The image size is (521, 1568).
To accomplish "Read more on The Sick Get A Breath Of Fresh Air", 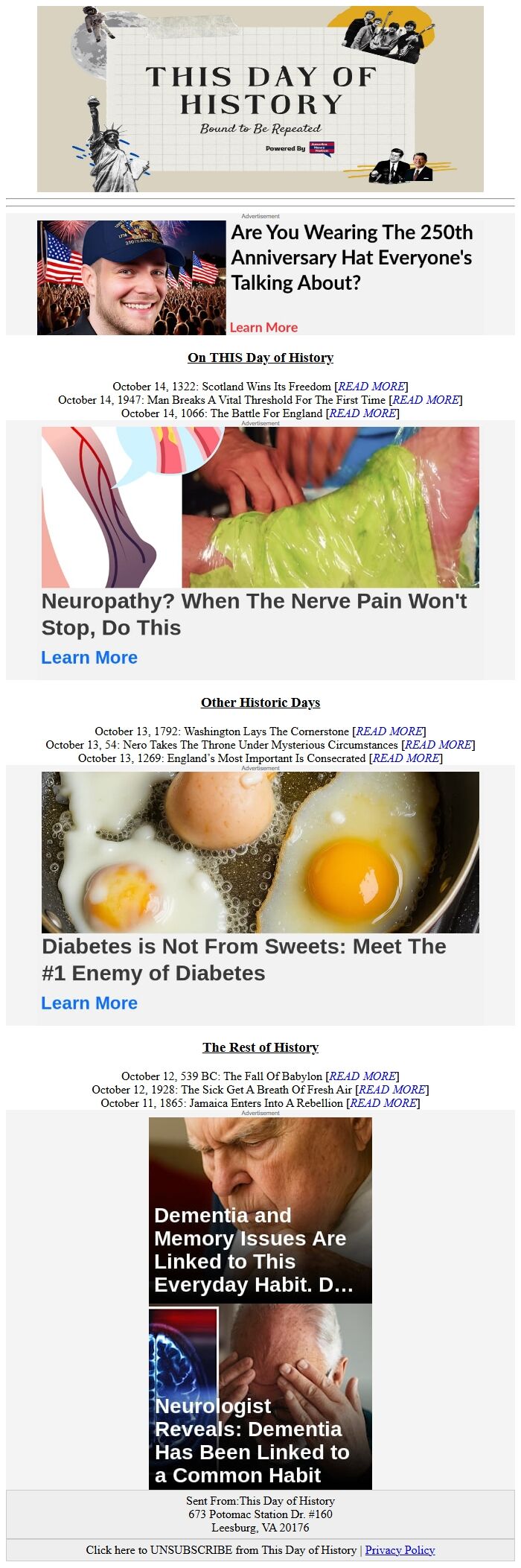I will coord(391,1090).
